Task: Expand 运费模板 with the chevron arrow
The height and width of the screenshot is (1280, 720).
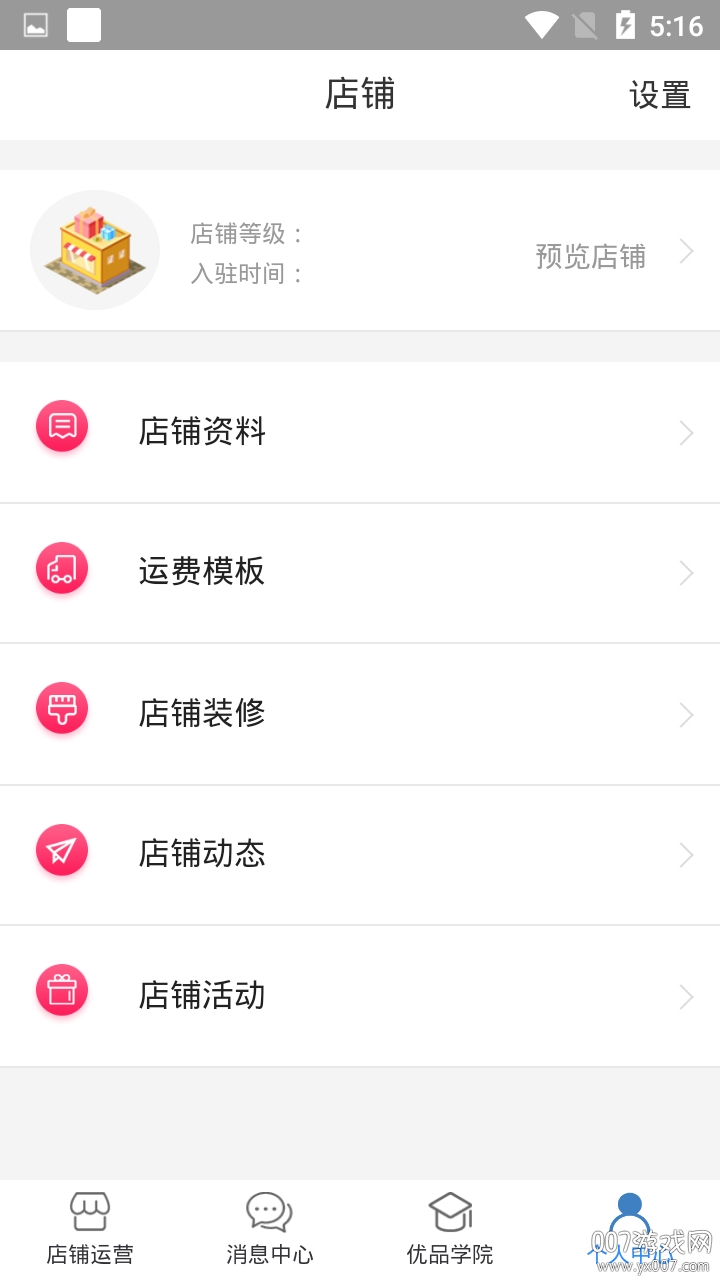Action: tap(686, 573)
